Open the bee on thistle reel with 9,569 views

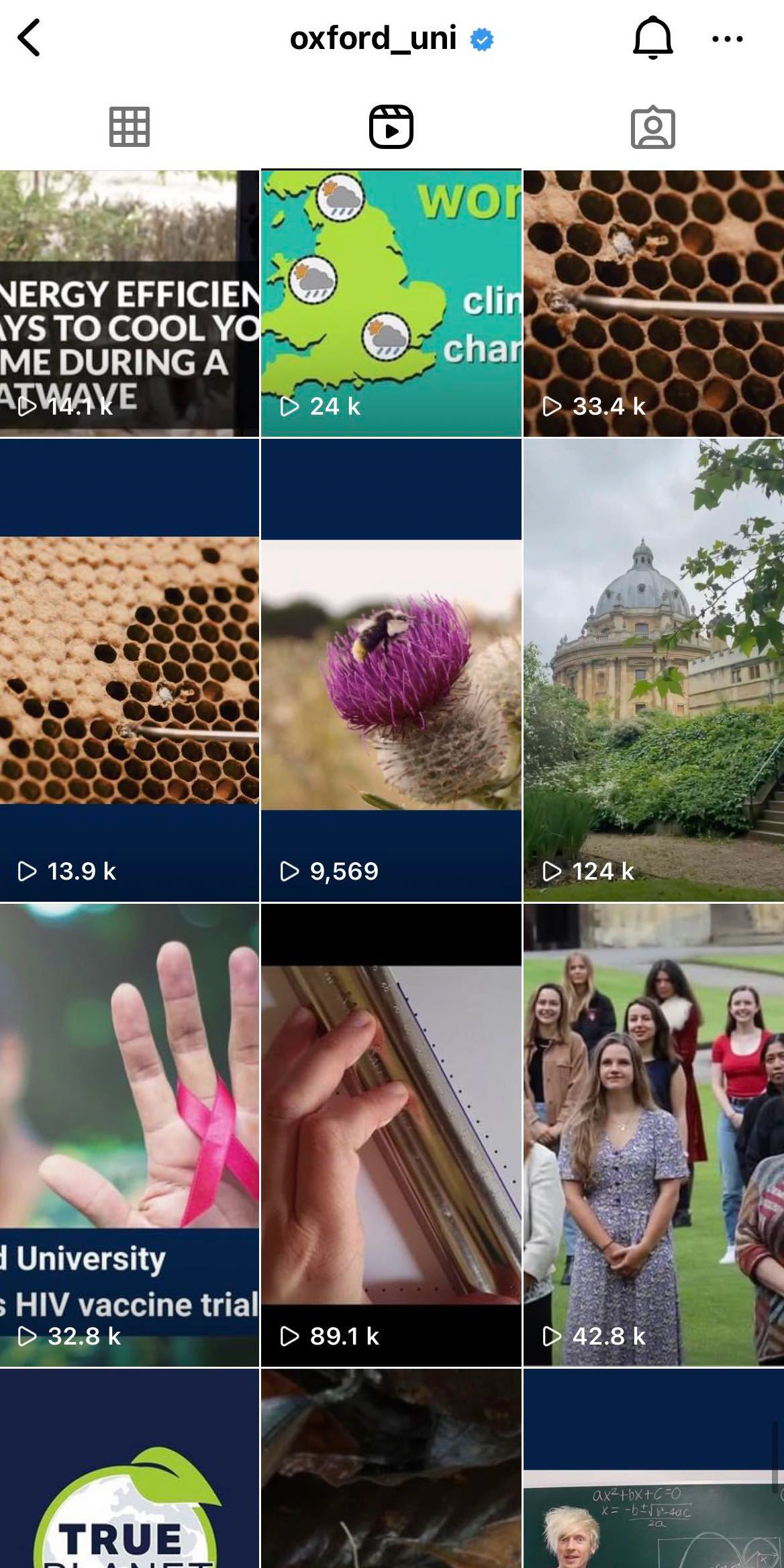(x=391, y=670)
